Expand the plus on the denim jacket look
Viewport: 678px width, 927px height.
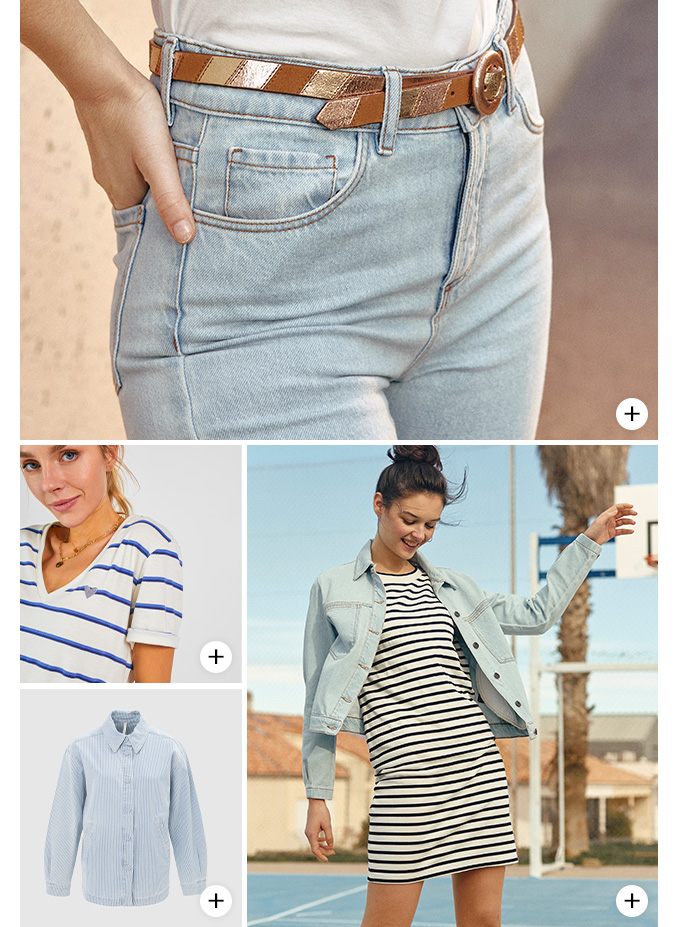631,900
